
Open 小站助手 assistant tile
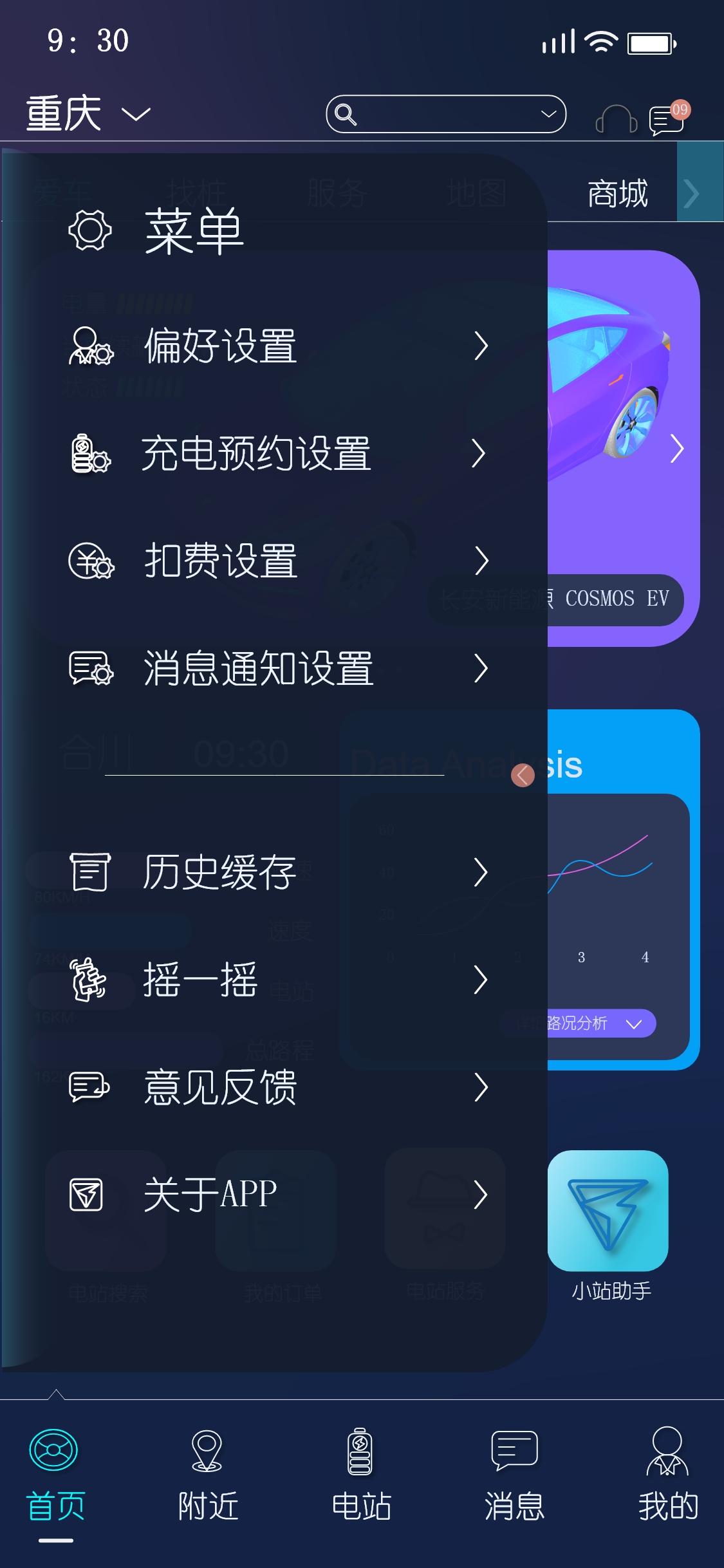pyautogui.click(x=608, y=1210)
